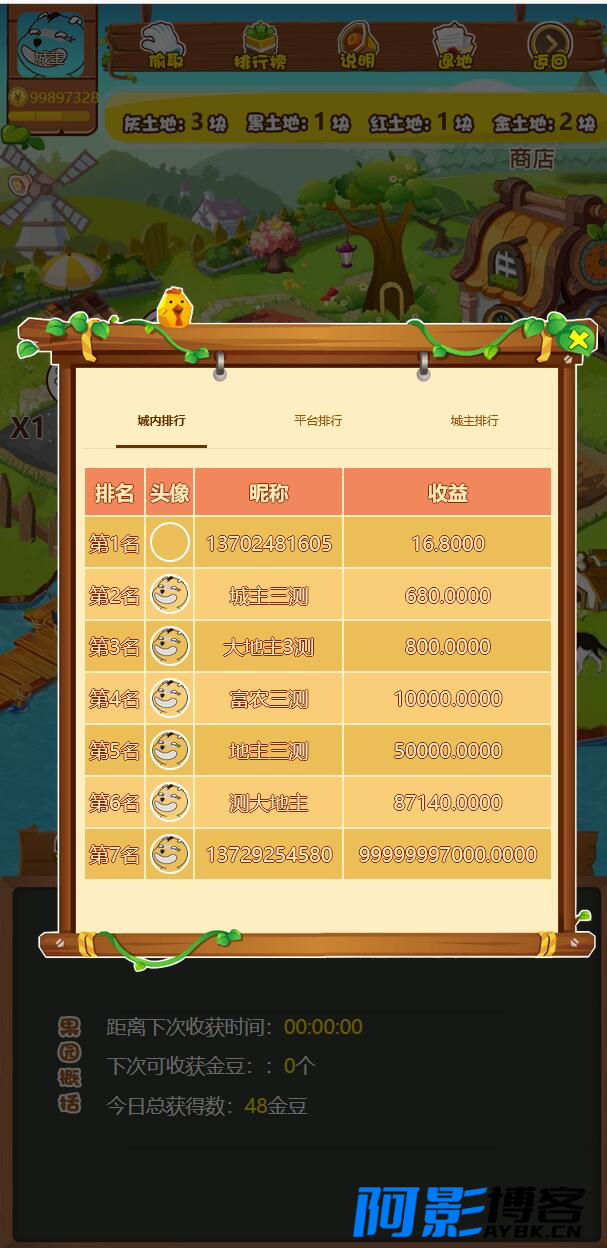Select the 城内排行 tab
Image resolution: width=607 pixels, height=1248 pixels.
[x=161, y=421]
